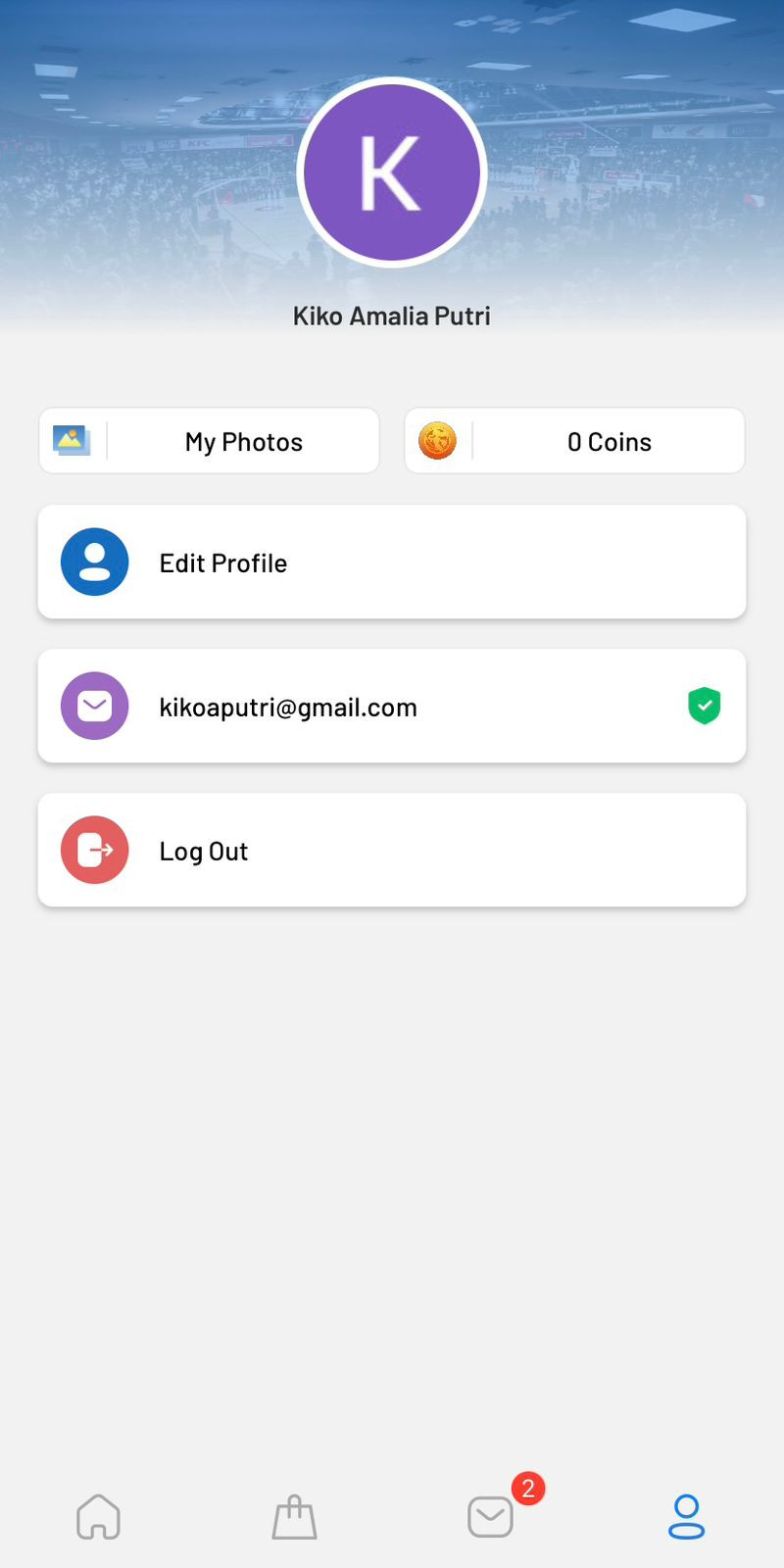Open My Photos
784x1568 pixels.
point(209,441)
